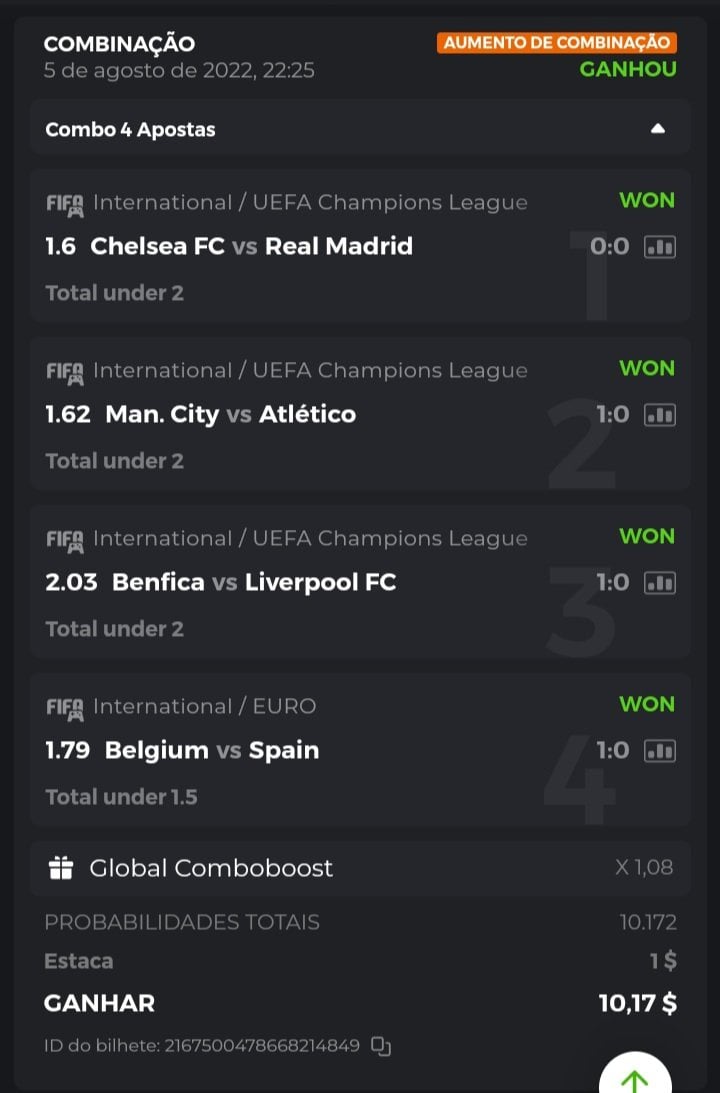Tap the green scroll-to-top arrow button
This screenshot has height=1093, width=720.
635,1078
